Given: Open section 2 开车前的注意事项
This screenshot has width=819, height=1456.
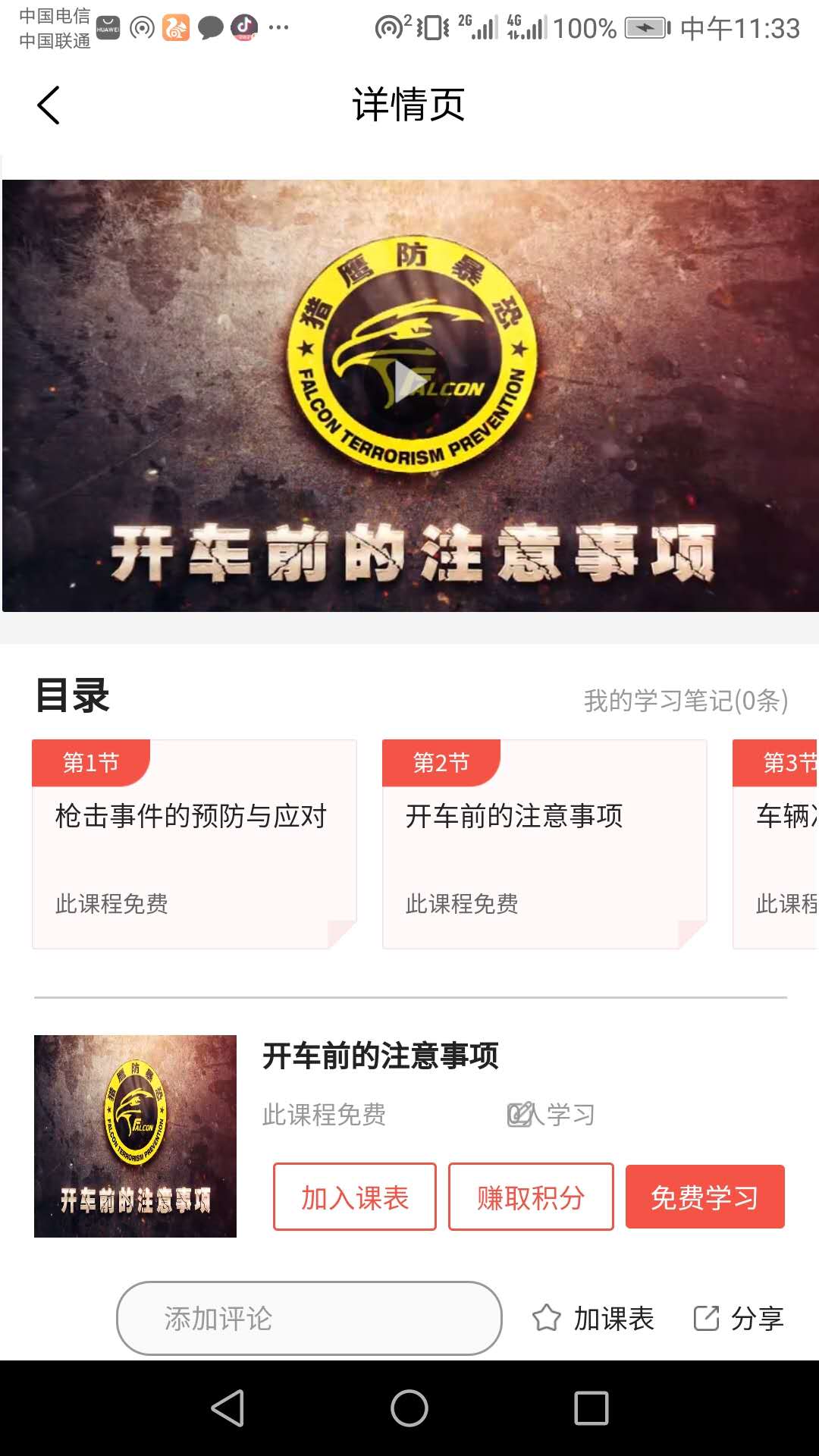Looking at the screenshot, I should coord(544,844).
